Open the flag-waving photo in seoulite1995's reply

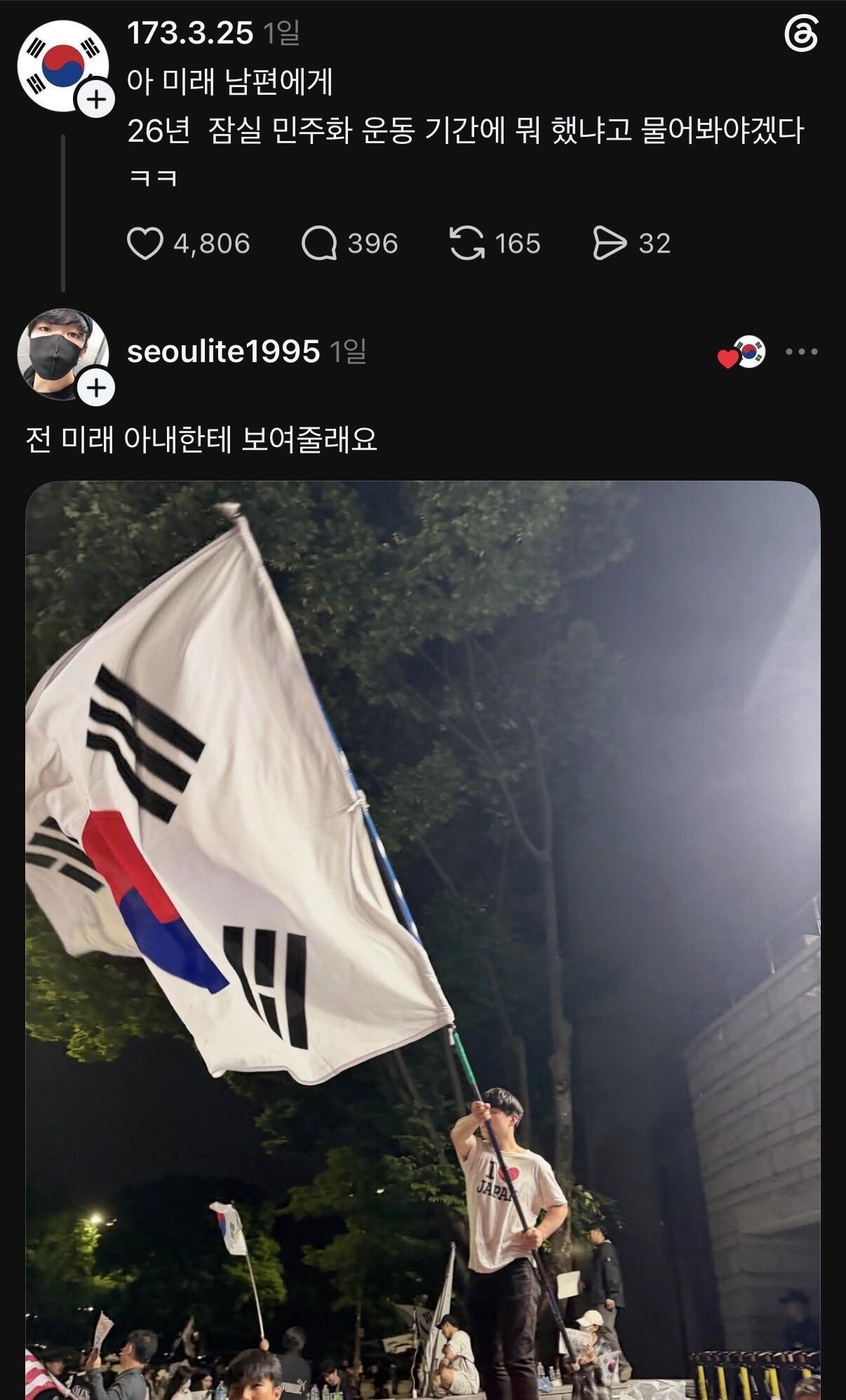[423, 940]
